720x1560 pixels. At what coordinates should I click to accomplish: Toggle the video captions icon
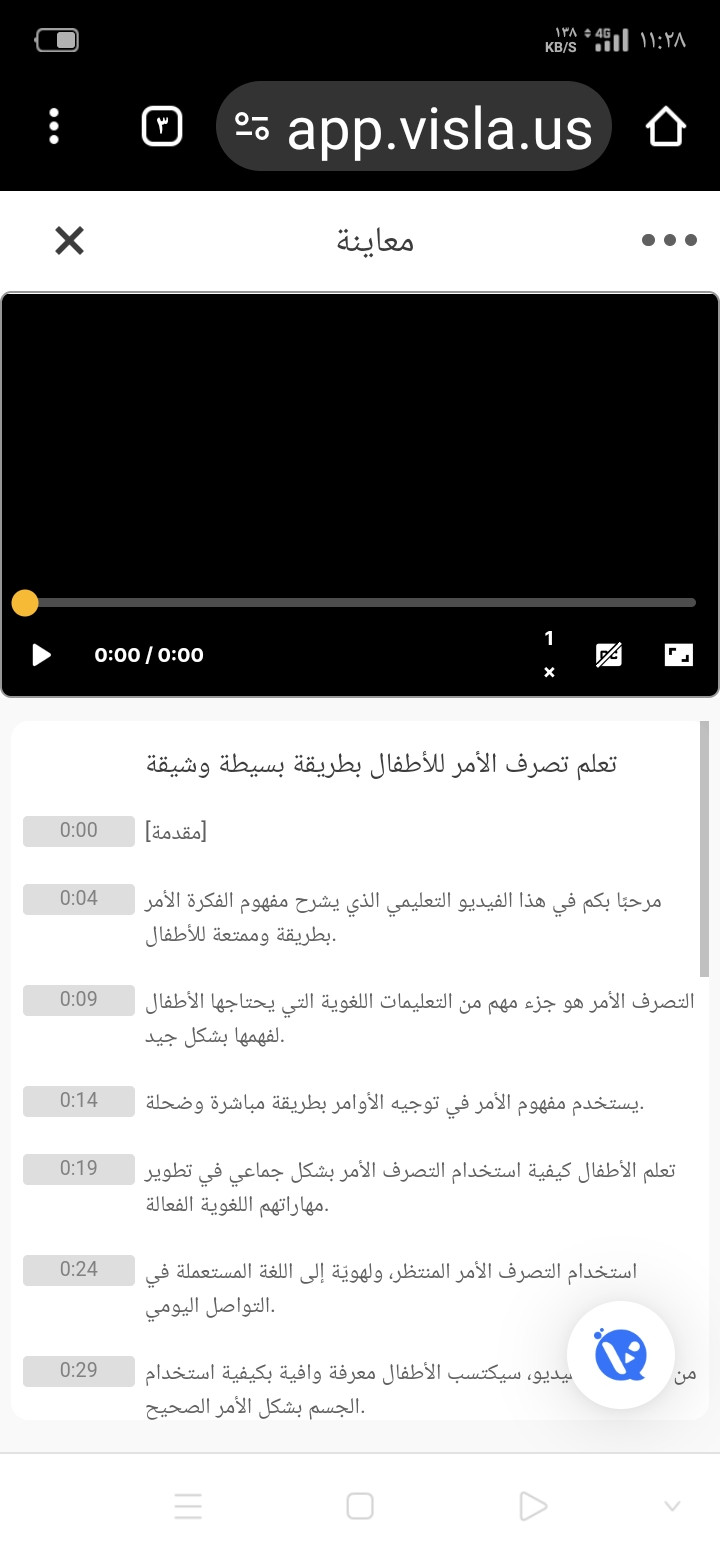pos(608,655)
